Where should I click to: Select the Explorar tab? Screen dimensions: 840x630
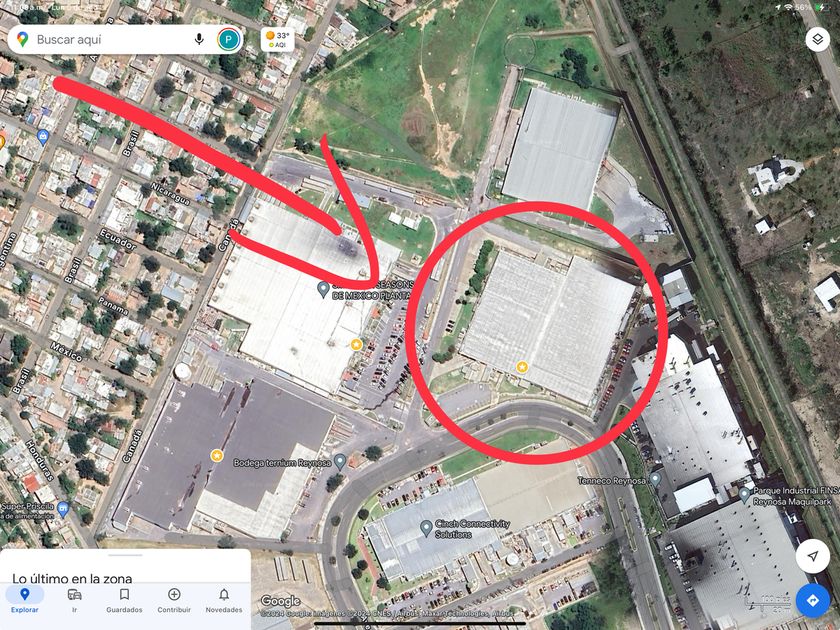pos(24,599)
